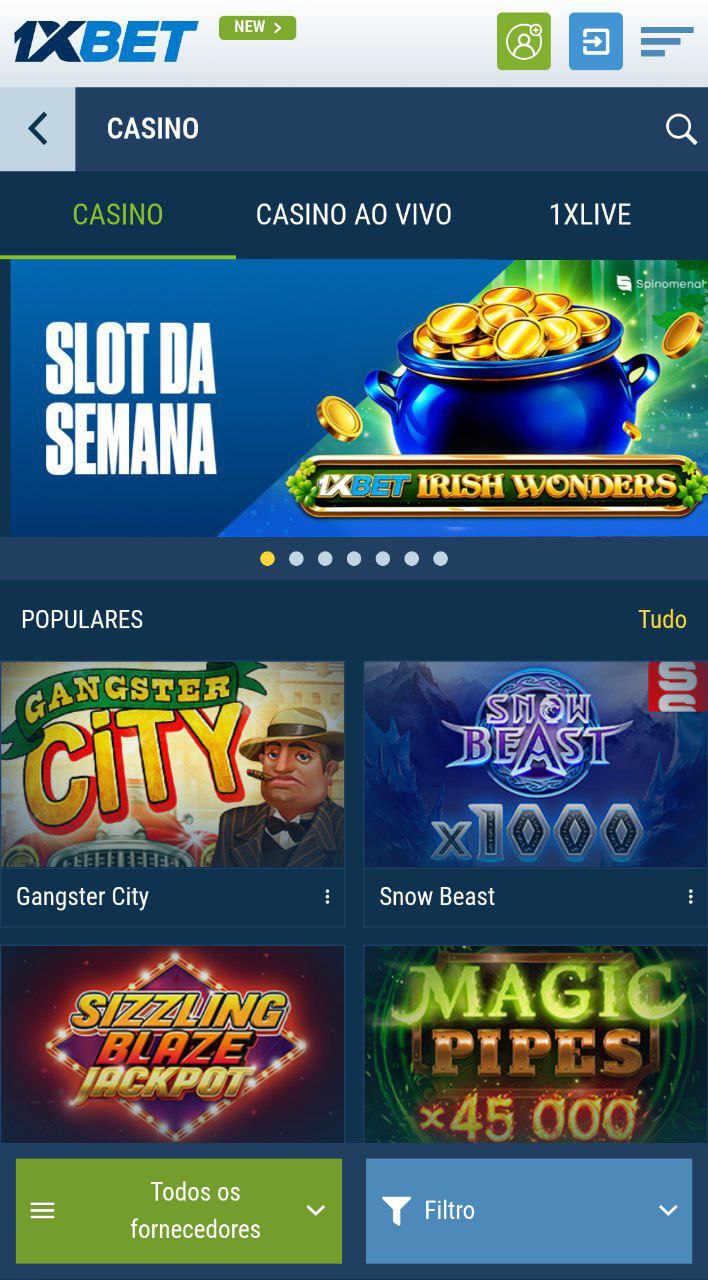Select the Casino tab
Screen dimensions: 708x1280
[x=118, y=215]
